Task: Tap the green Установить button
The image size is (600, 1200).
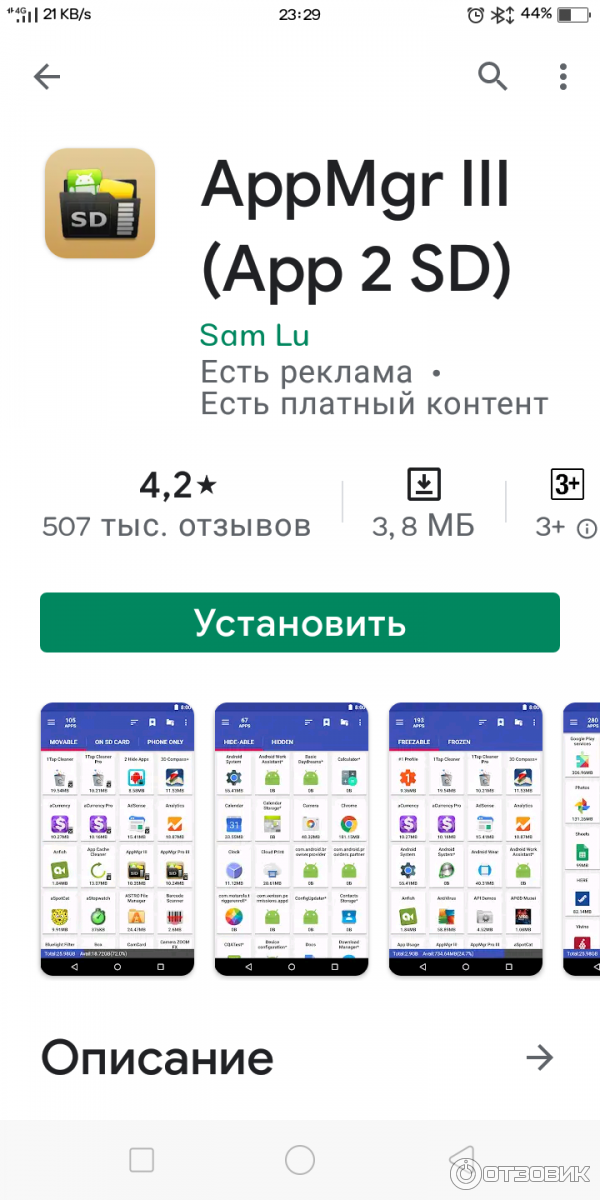Action: click(300, 622)
